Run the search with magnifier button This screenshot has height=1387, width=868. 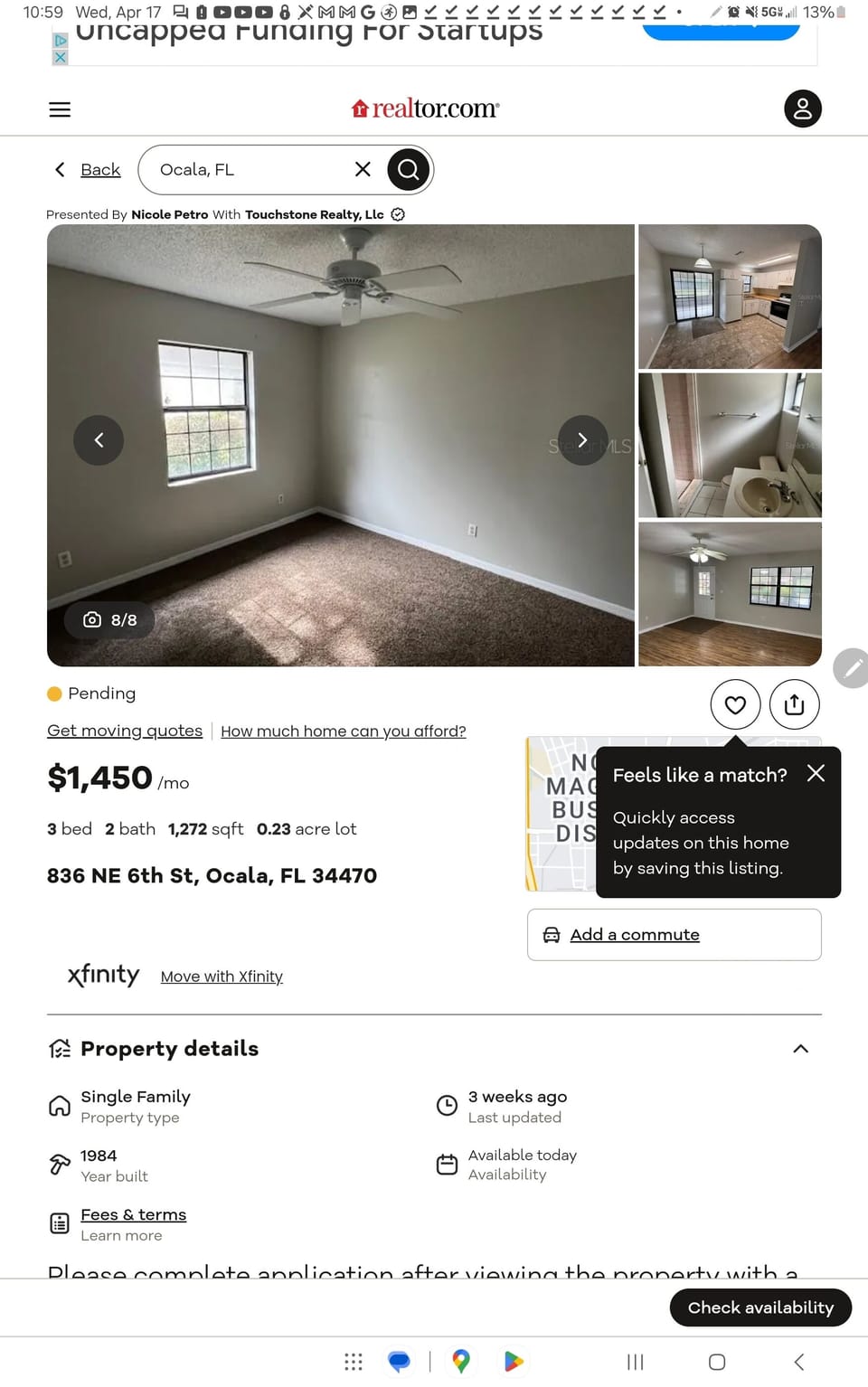409,169
